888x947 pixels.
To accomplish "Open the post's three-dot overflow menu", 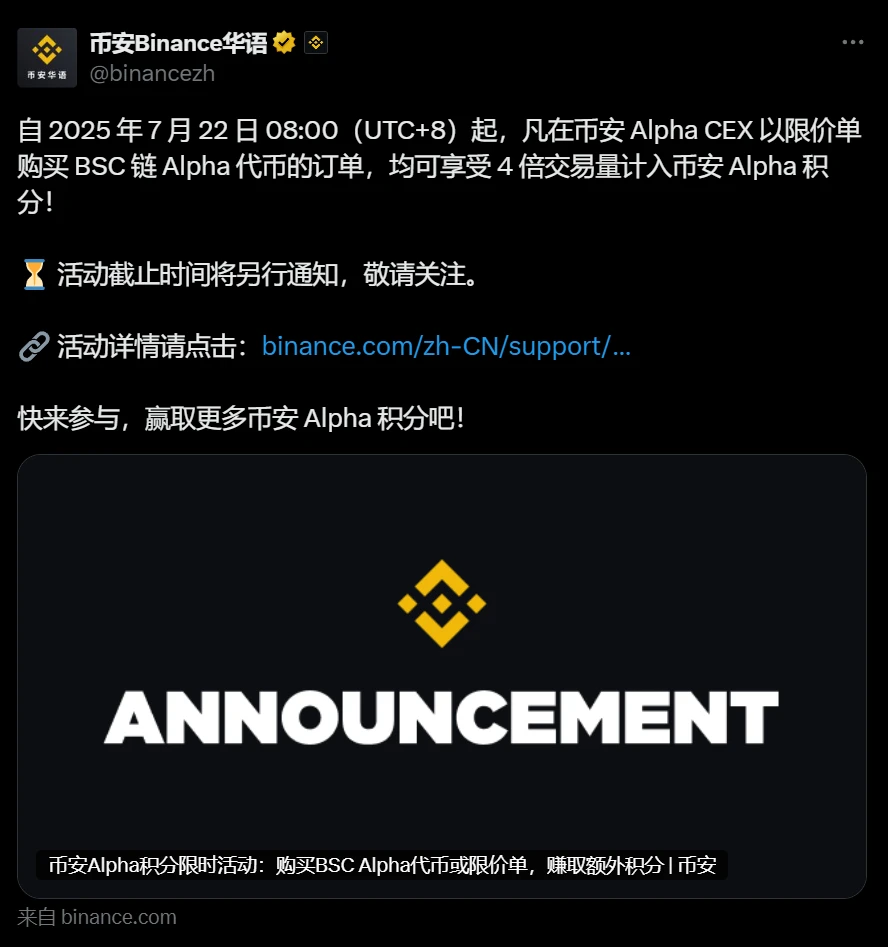I will tap(852, 43).
